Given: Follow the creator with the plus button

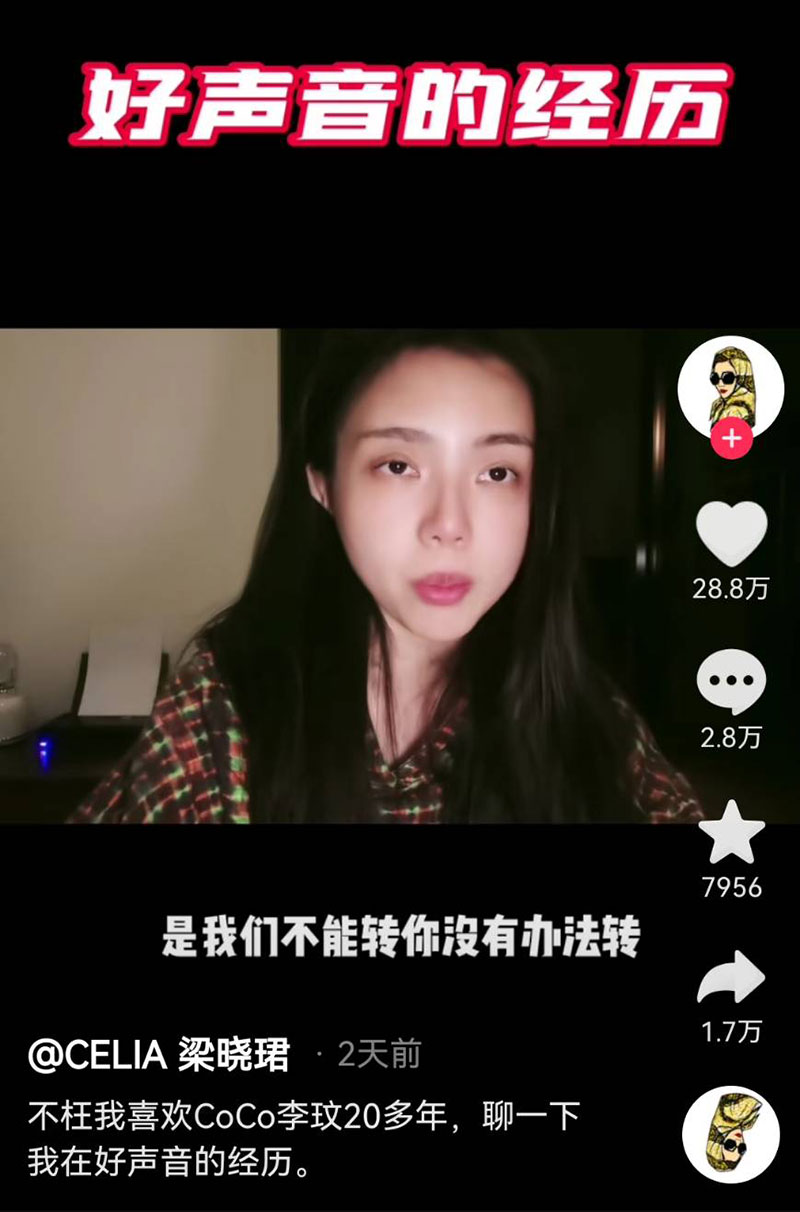Looking at the screenshot, I should 731,439.
